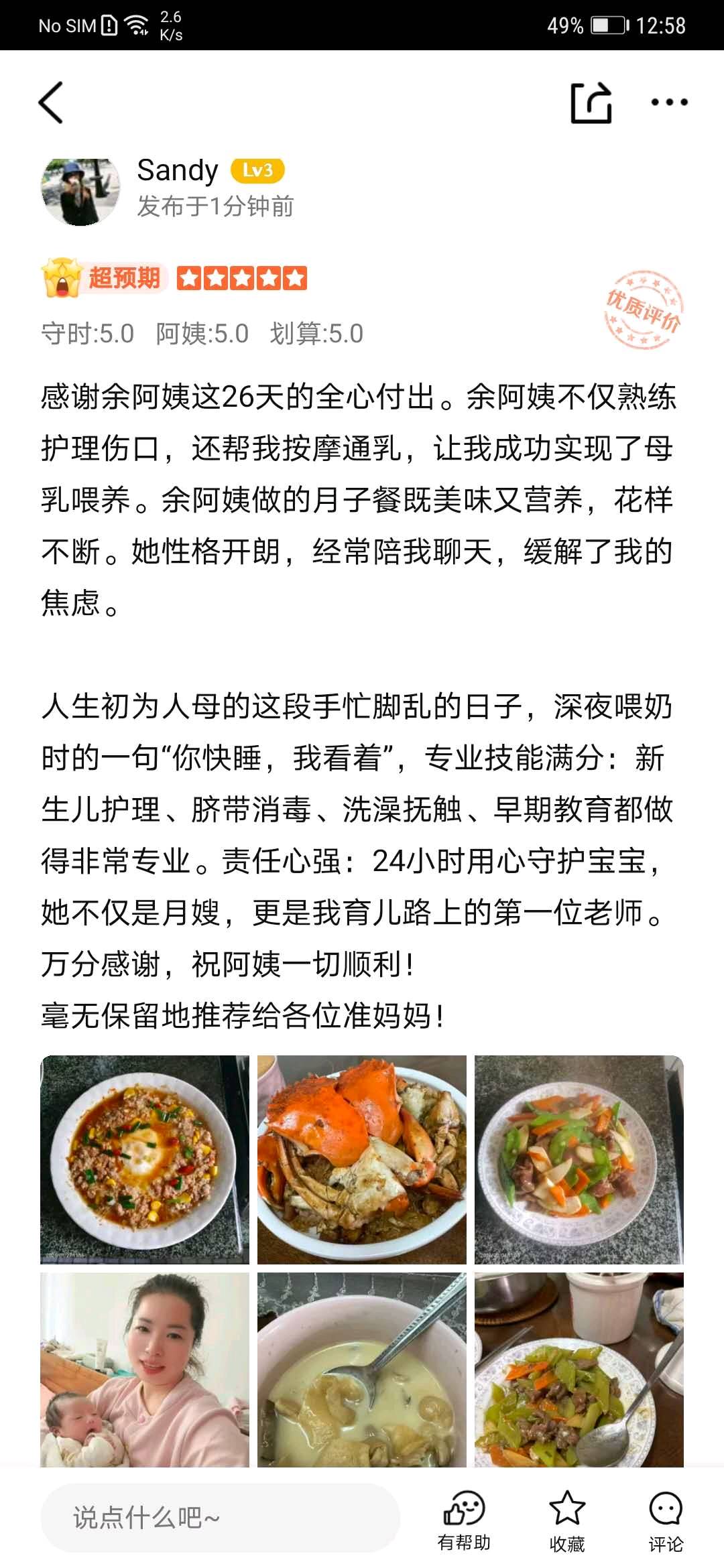Open Sandy's profile avatar
724x1568 pixels.
click(x=80, y=192)
